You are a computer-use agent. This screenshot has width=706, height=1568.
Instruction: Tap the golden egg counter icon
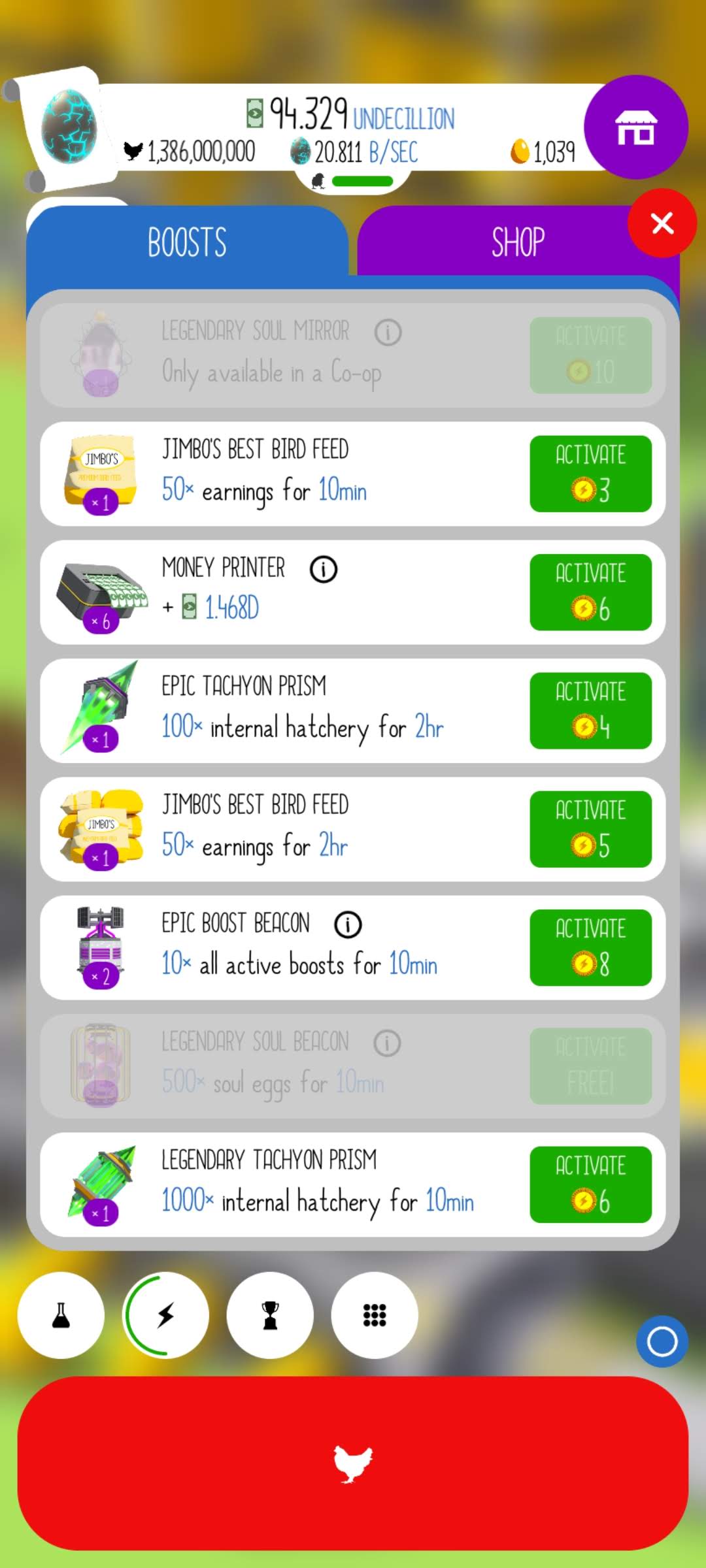coord(520,151)
